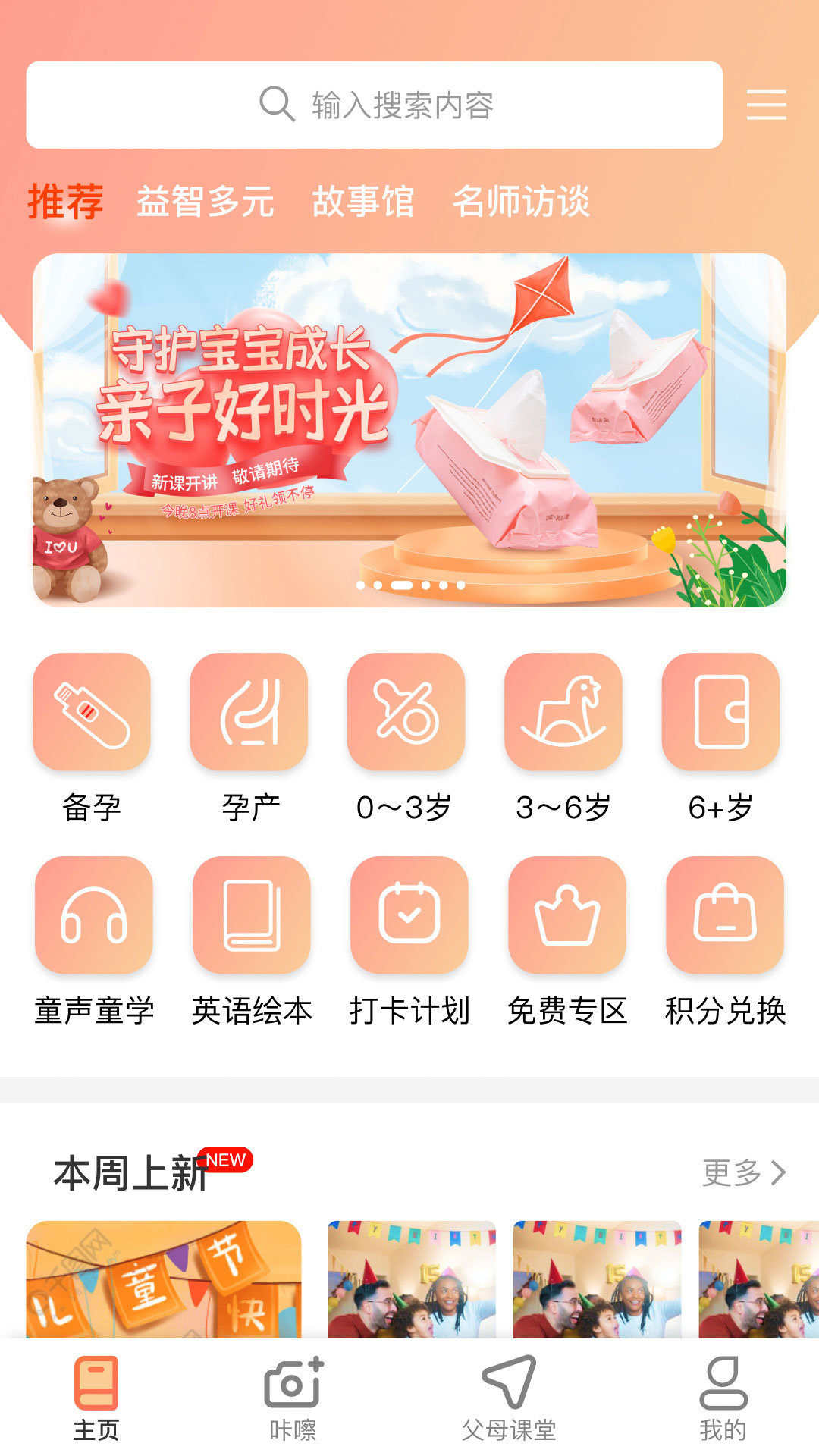Open the 我的 profile tab

(723, 1398)
